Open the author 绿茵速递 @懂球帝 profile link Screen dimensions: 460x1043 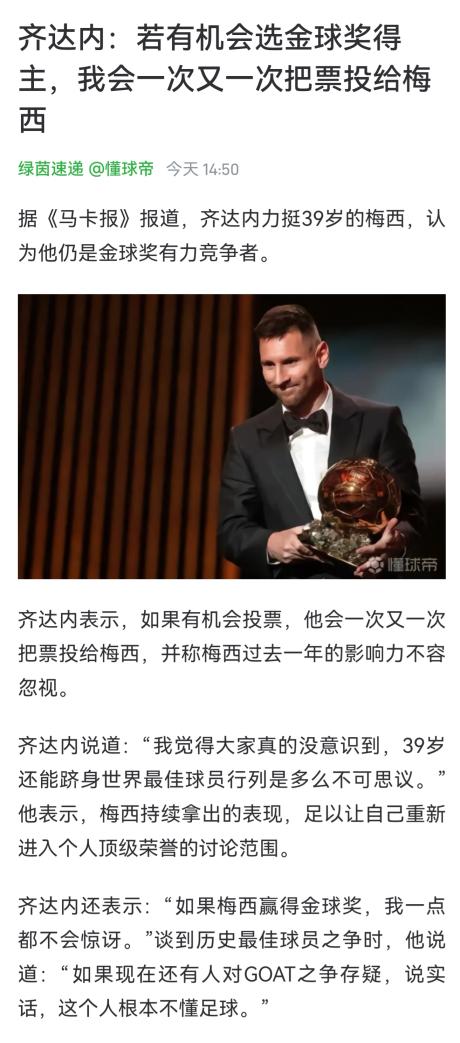click(86, 169)
